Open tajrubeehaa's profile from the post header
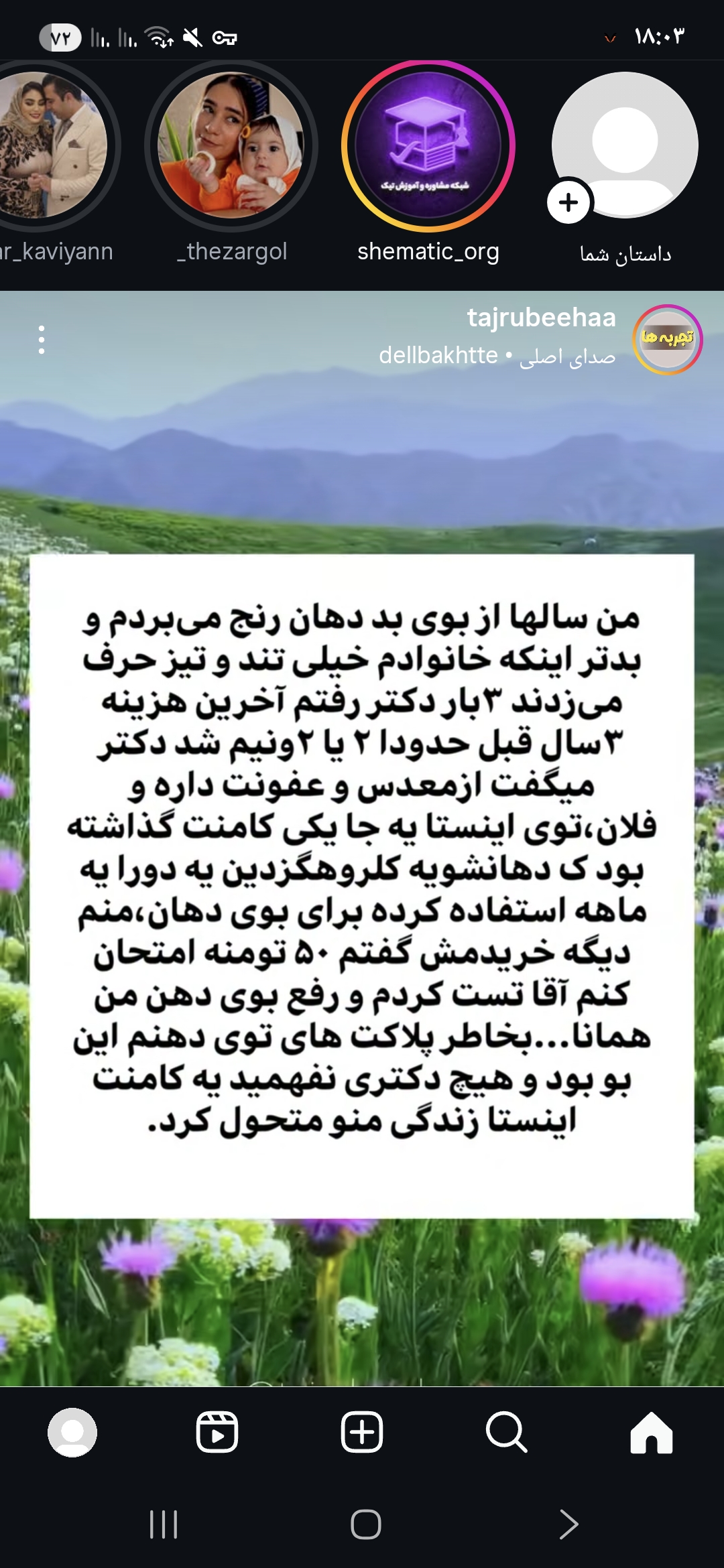 (541, 318)
